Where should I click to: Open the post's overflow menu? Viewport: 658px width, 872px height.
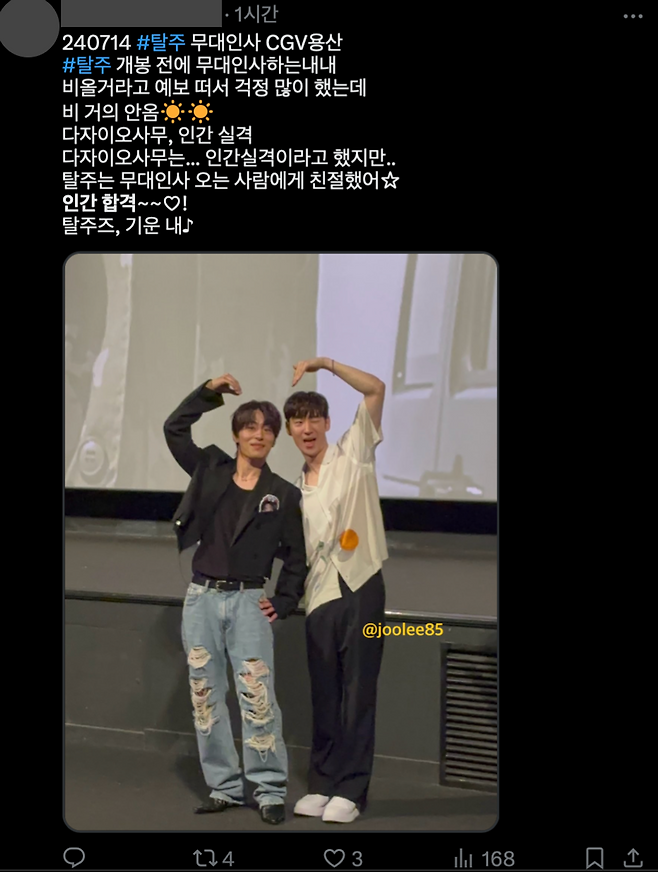pyautogui.click(x=632, y=16)
